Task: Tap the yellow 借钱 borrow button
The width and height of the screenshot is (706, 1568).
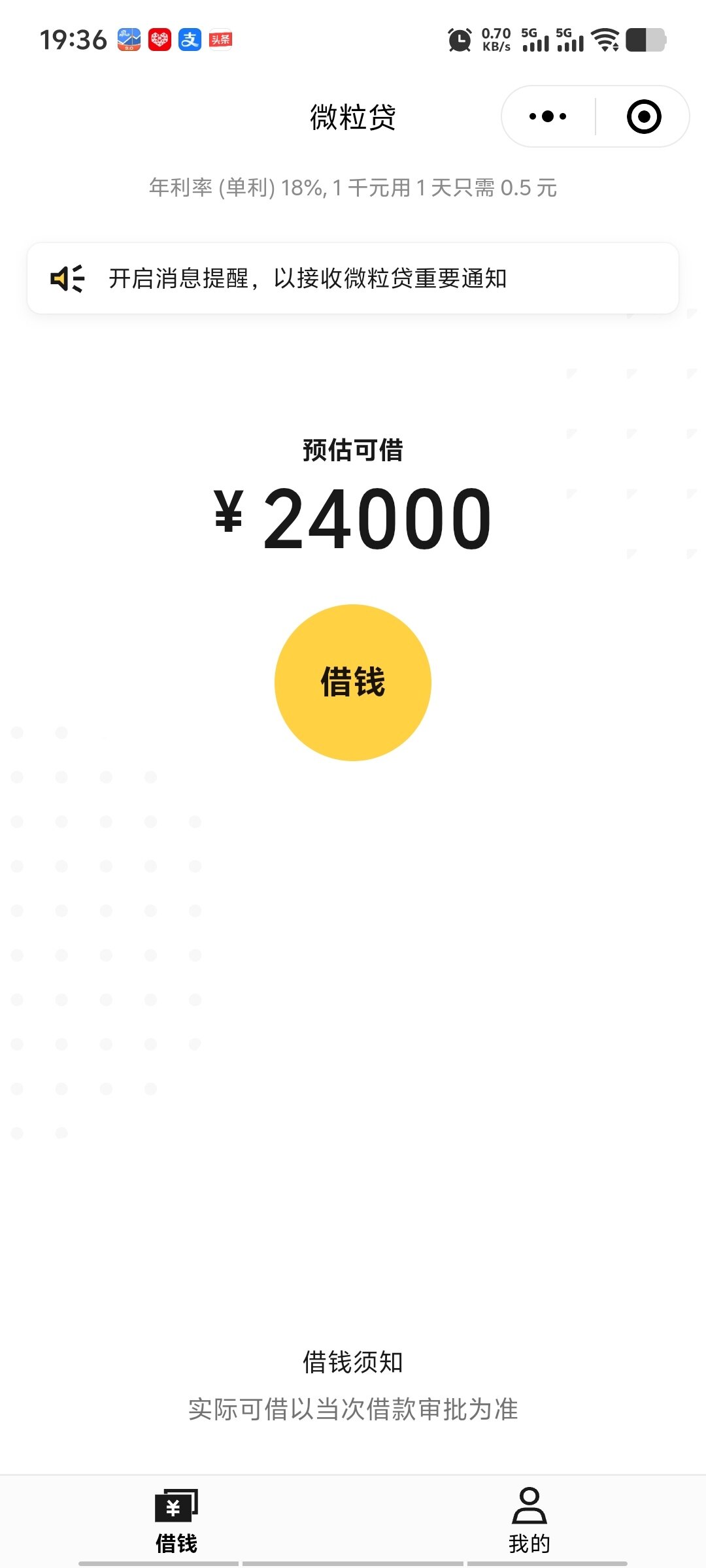Action: [x=353, y=682]
